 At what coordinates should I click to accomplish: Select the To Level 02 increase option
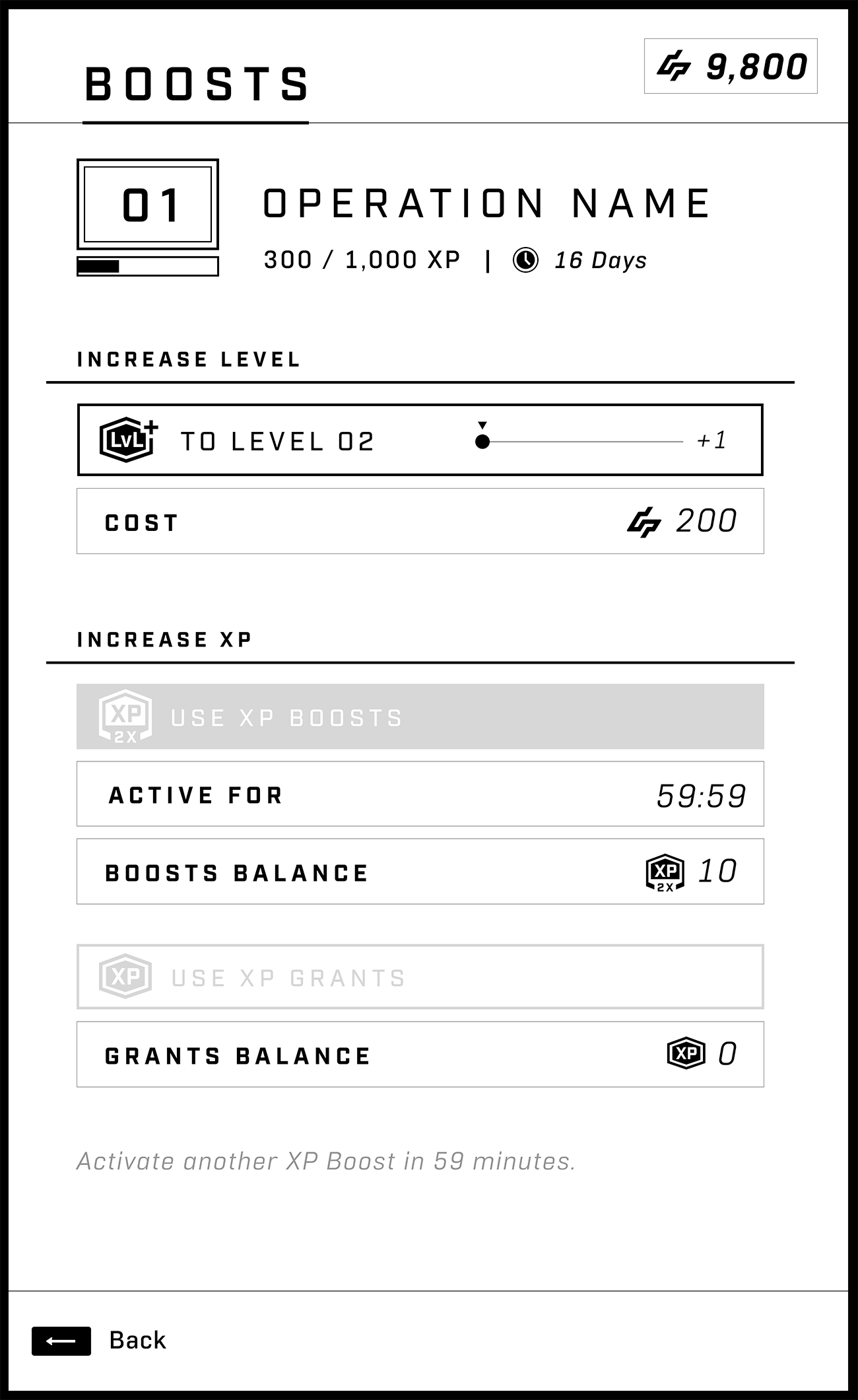point(277,440)
